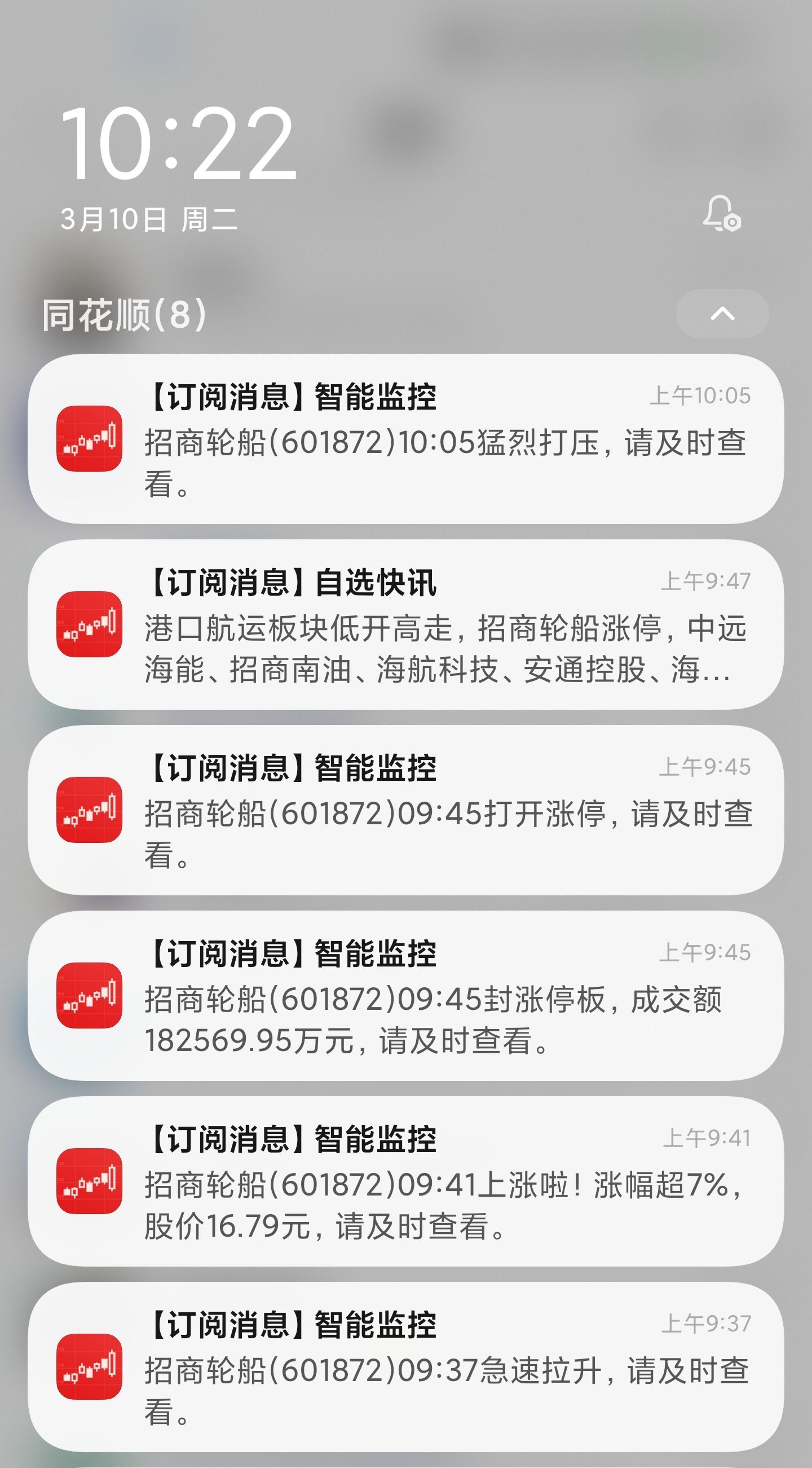
Task: Open the 自选快讯 港口航运板块 notification
Action: point(405,625)
